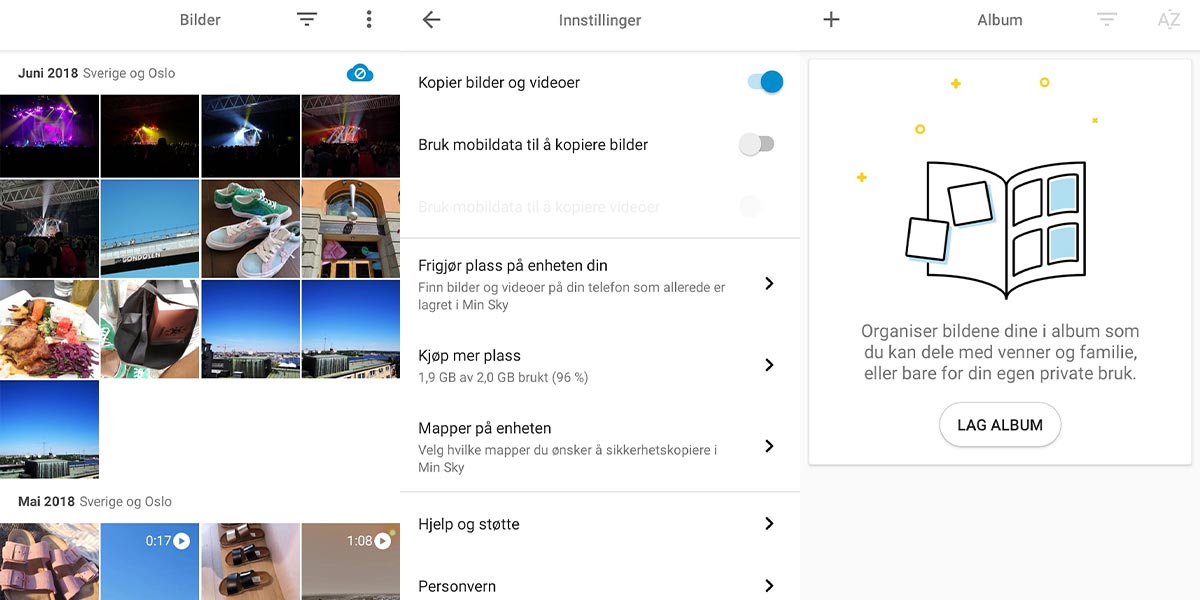Play the 0:17 video from Mai 2018
Screen dimensions: 1200x600
click(x=150, y=560)
